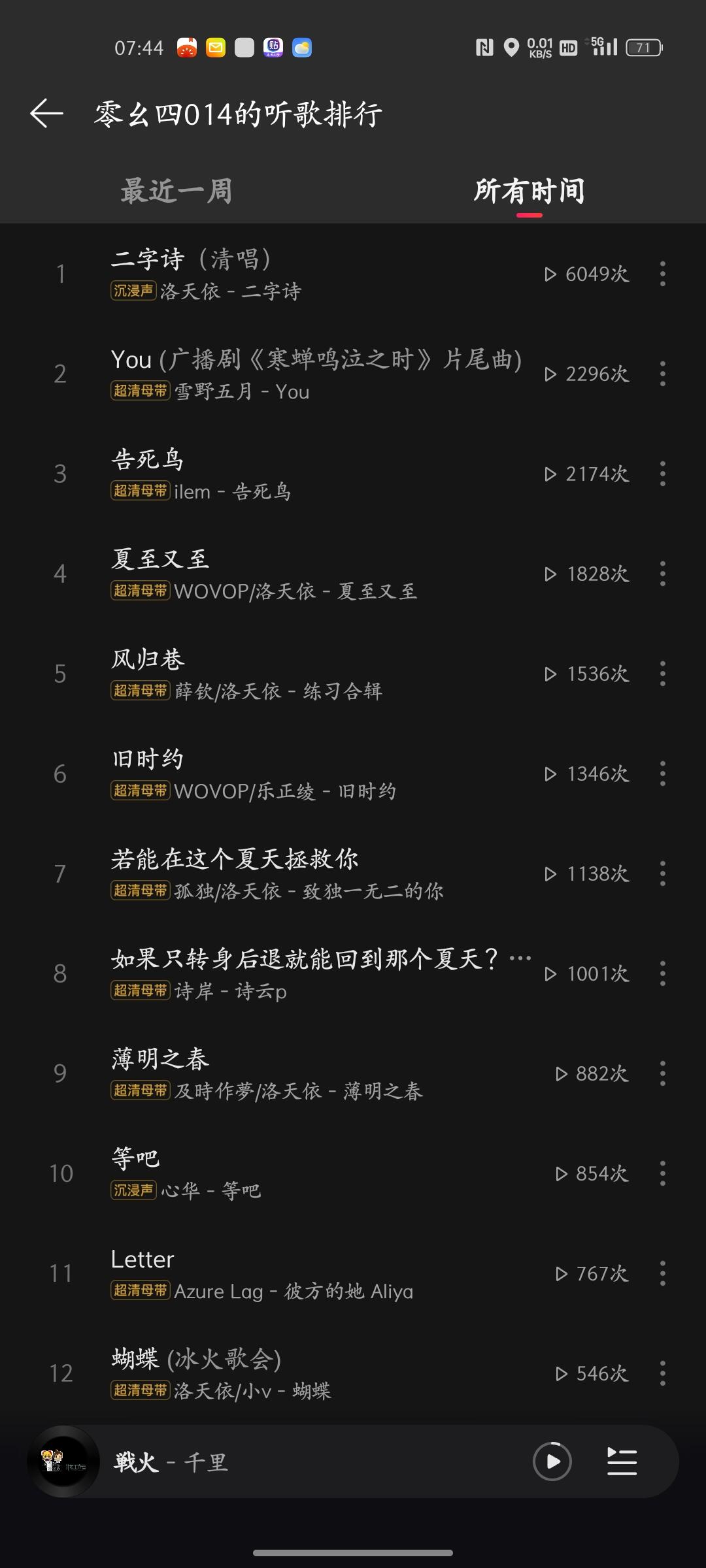Resume playback in the mini player

pyautogui.click(x=552, y=1462)
